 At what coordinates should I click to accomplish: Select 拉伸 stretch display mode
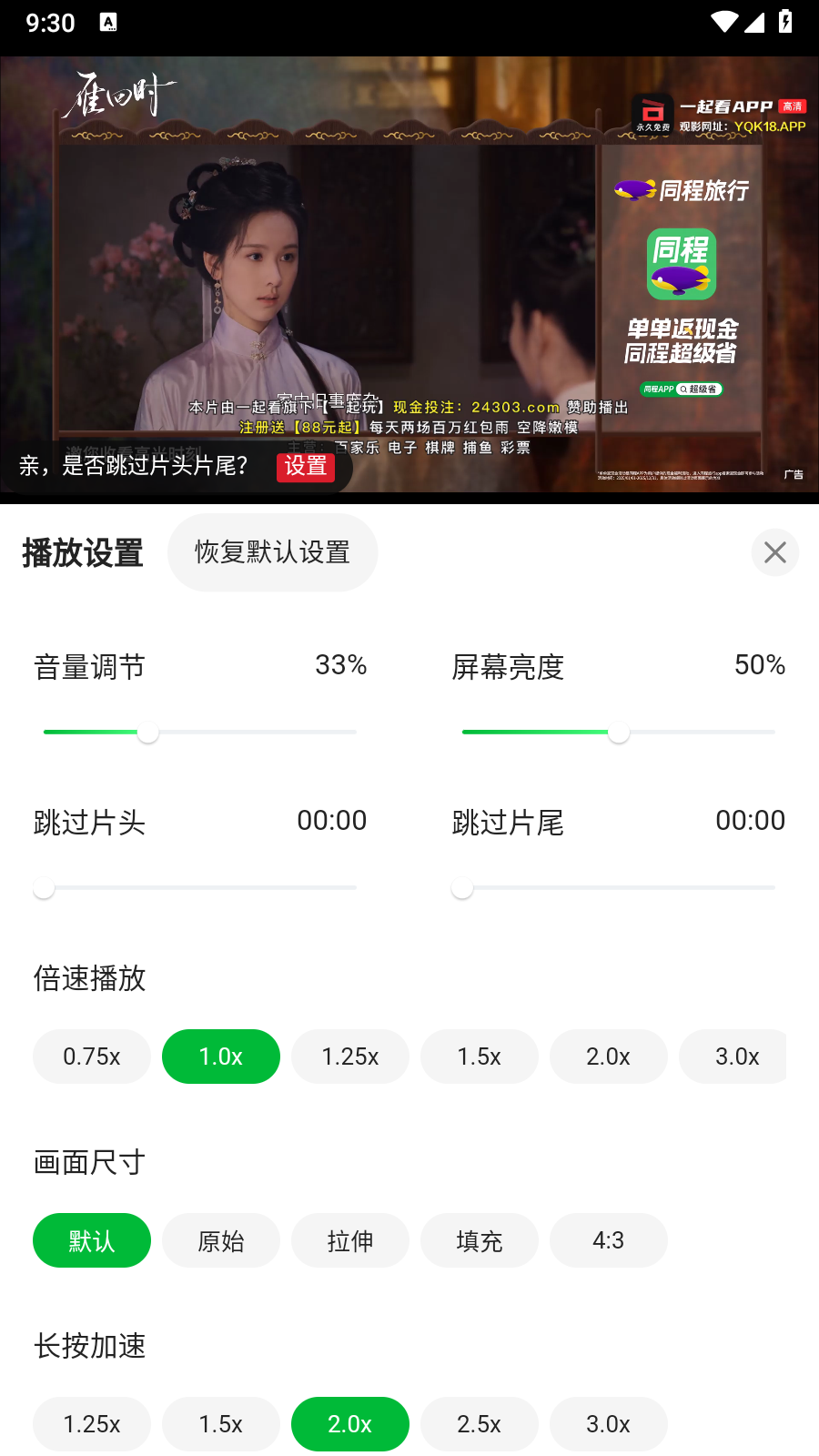(350, 1240)
